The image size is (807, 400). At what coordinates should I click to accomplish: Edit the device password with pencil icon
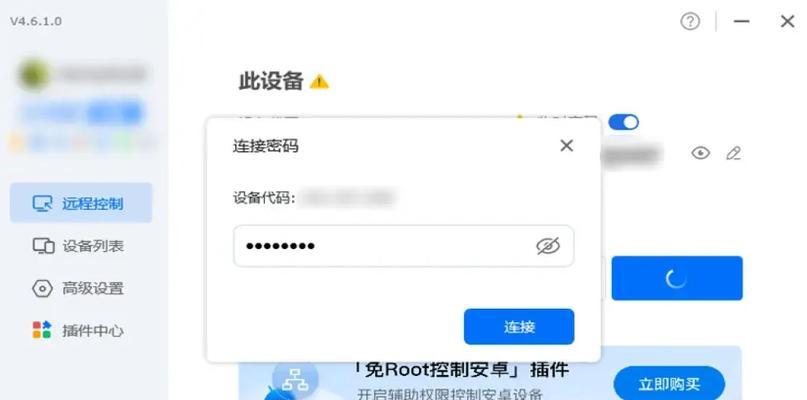coord(734,153)
